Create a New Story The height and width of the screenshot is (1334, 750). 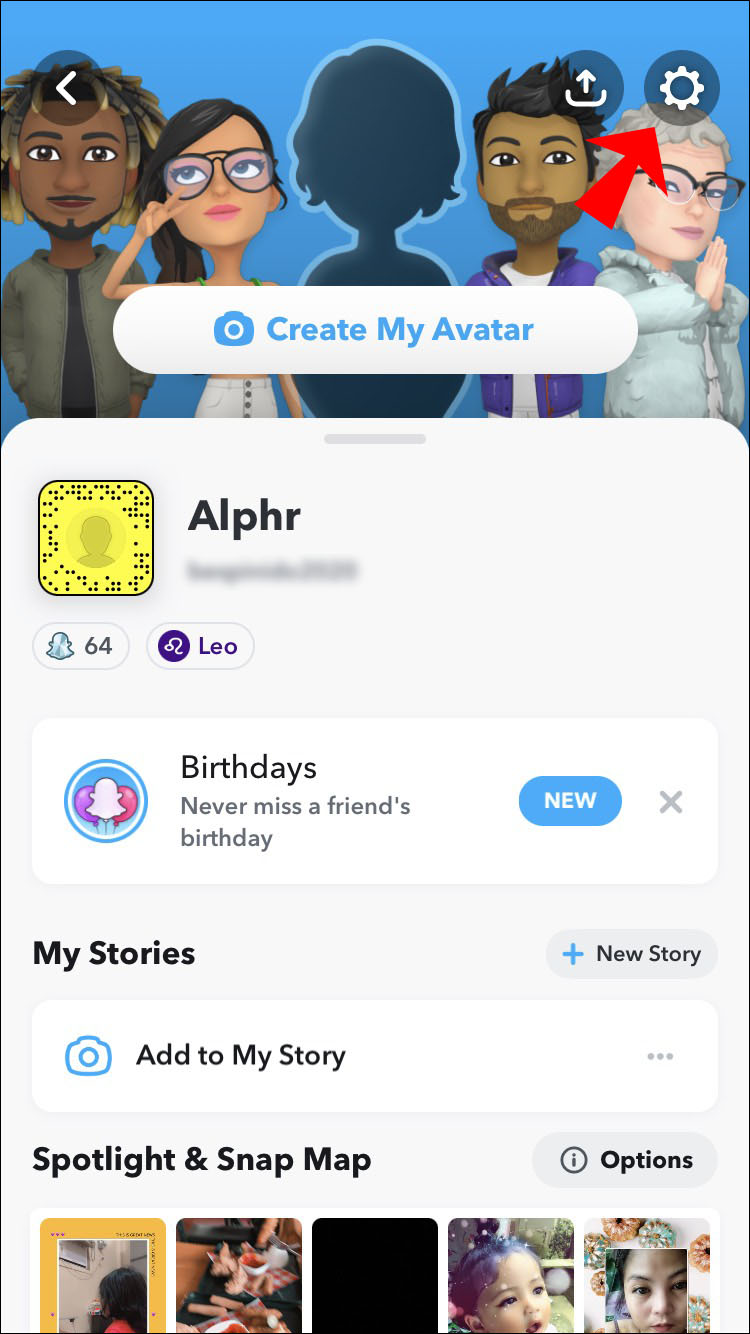coord(632,954)
